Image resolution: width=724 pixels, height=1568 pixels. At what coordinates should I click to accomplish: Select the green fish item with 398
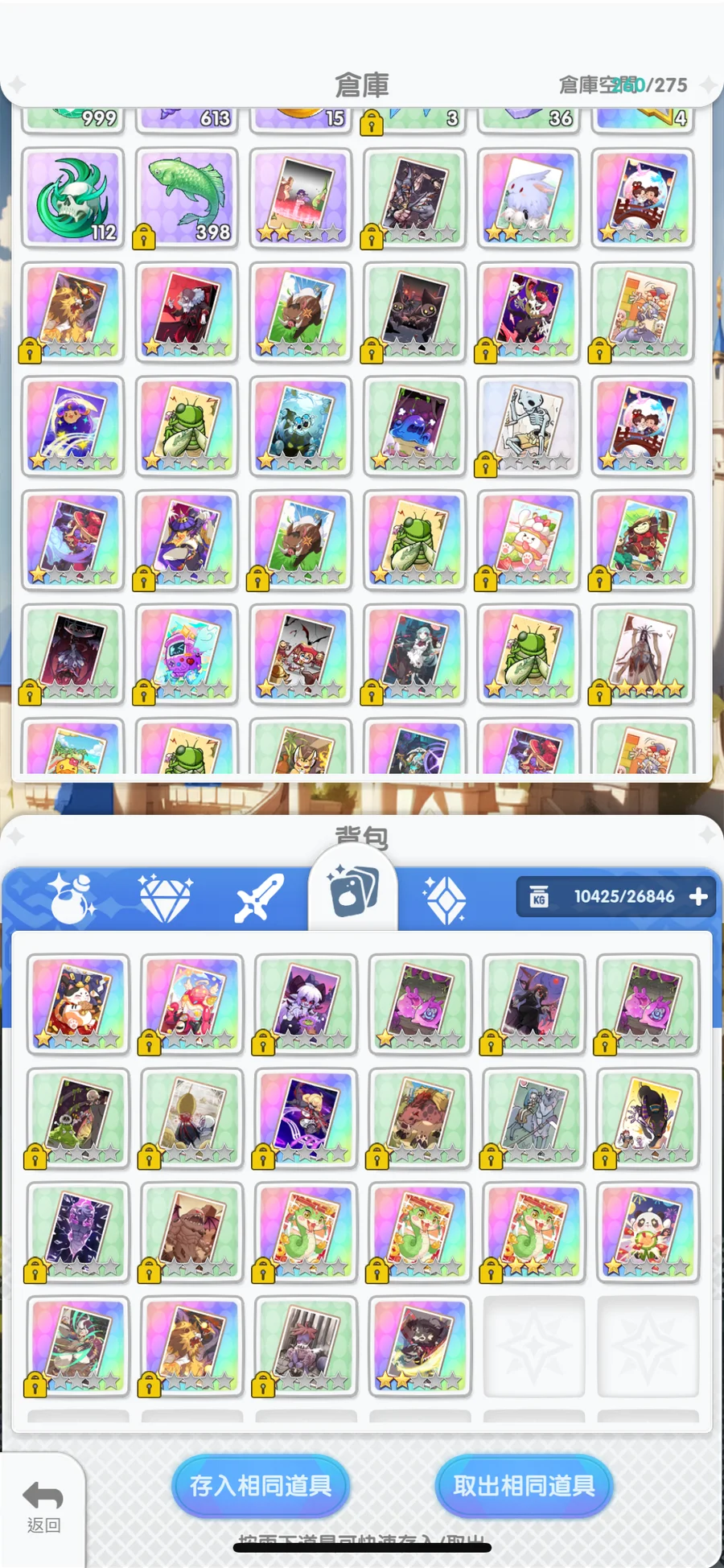[187, 198]
